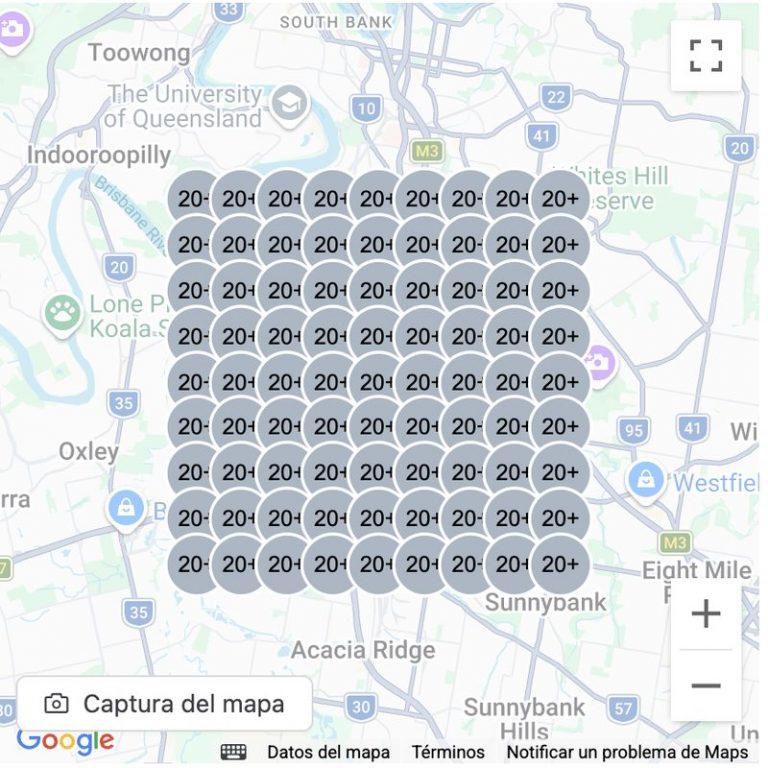Zoom in on the map
768x768 pixels.
(705, 614)
